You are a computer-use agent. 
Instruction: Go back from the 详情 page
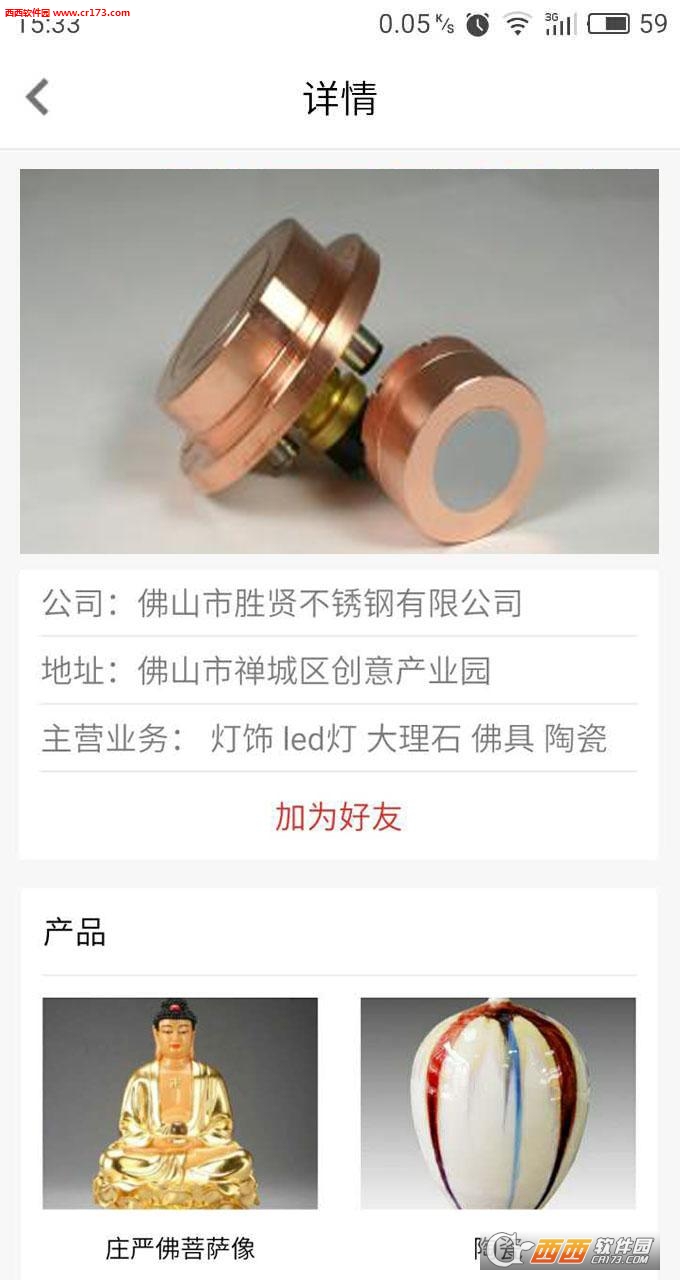click(38, 98)
